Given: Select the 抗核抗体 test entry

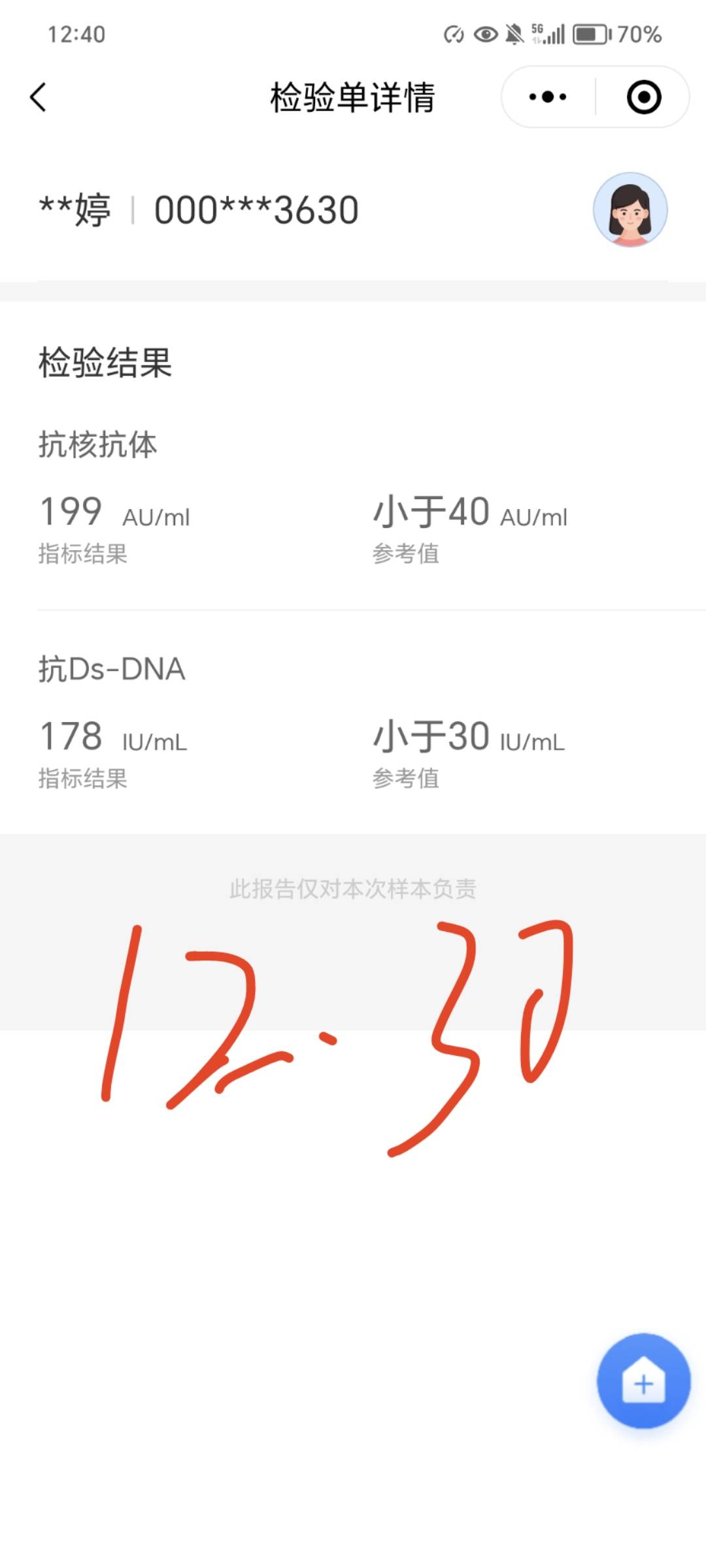Looking at the screenshot, I should 99,444.
